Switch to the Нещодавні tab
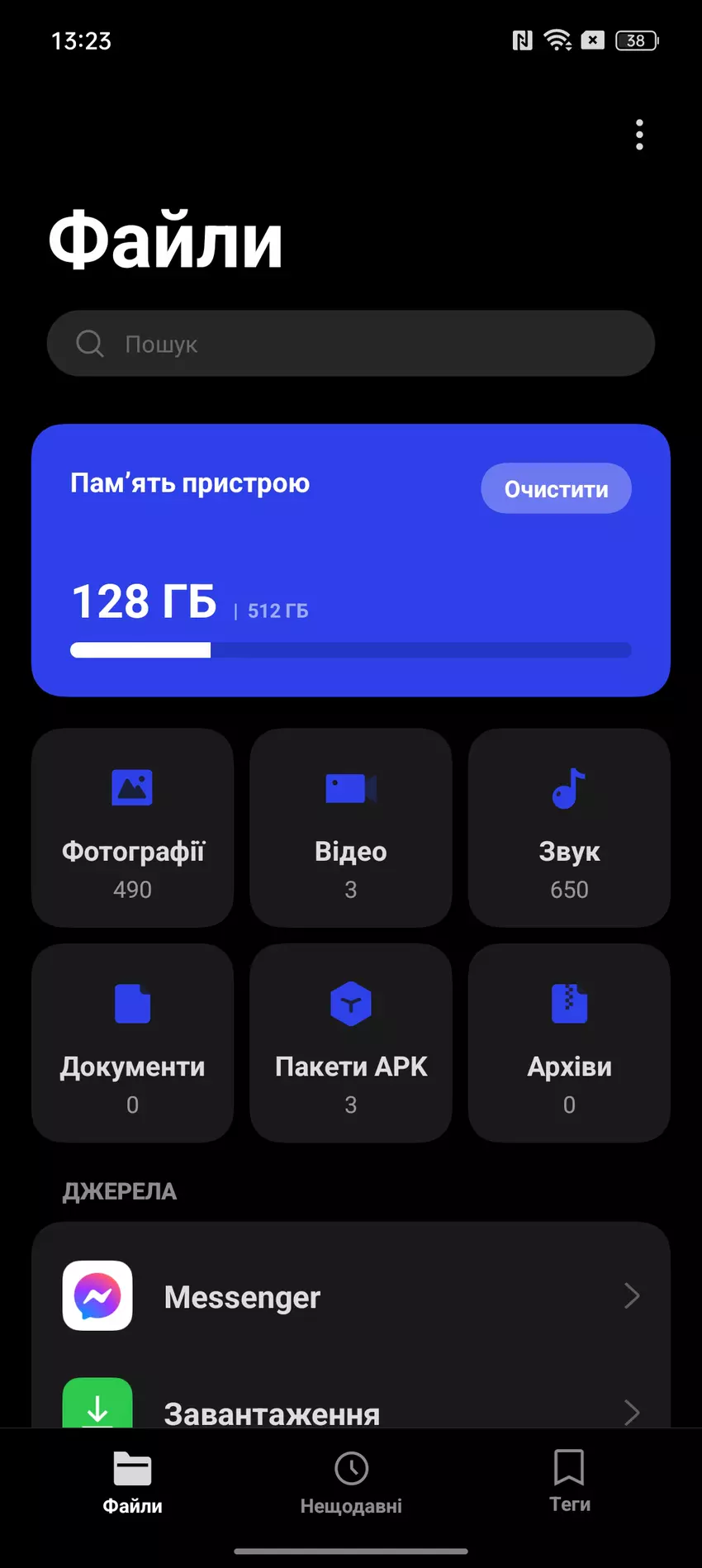Screen dimensions: 702x1568 (351, 1482)
